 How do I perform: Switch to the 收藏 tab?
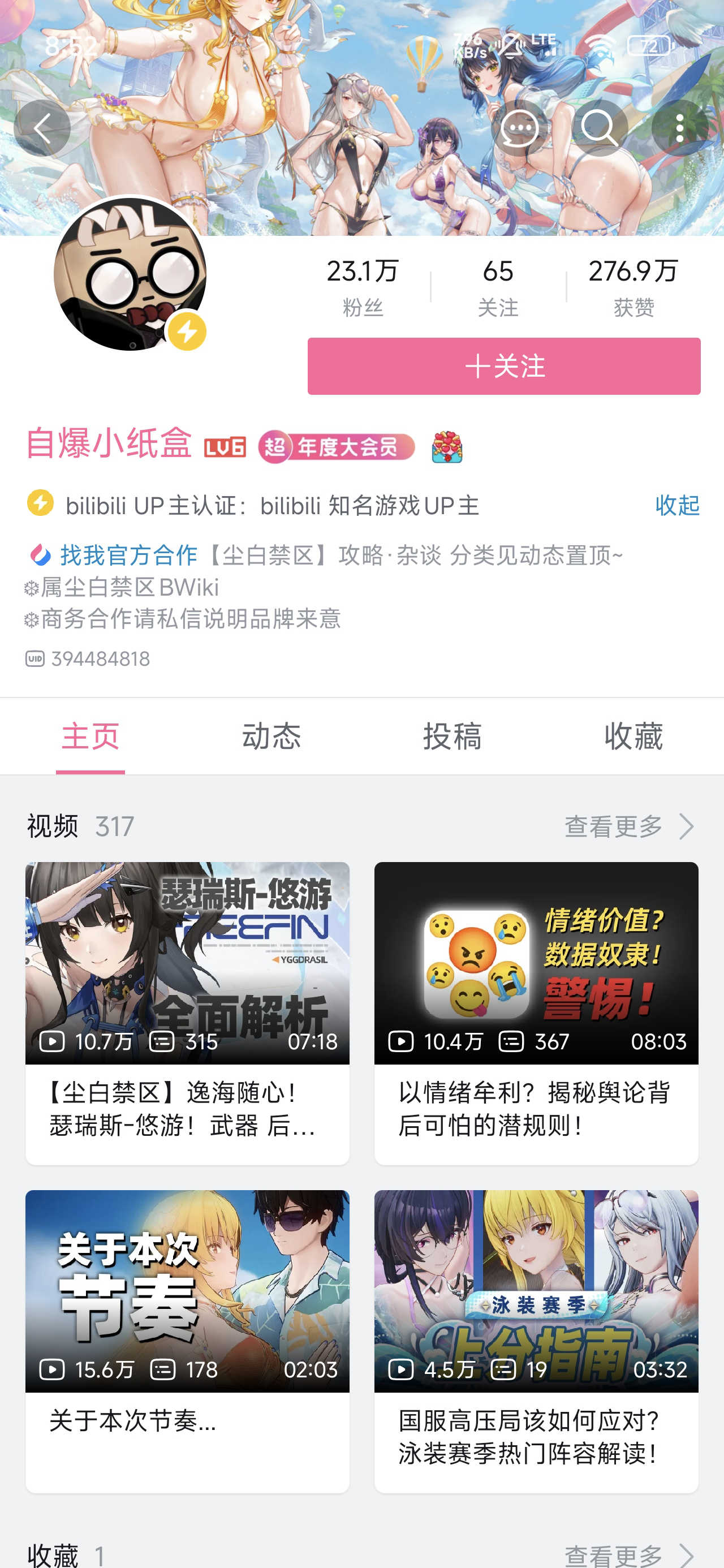point(633,736)
